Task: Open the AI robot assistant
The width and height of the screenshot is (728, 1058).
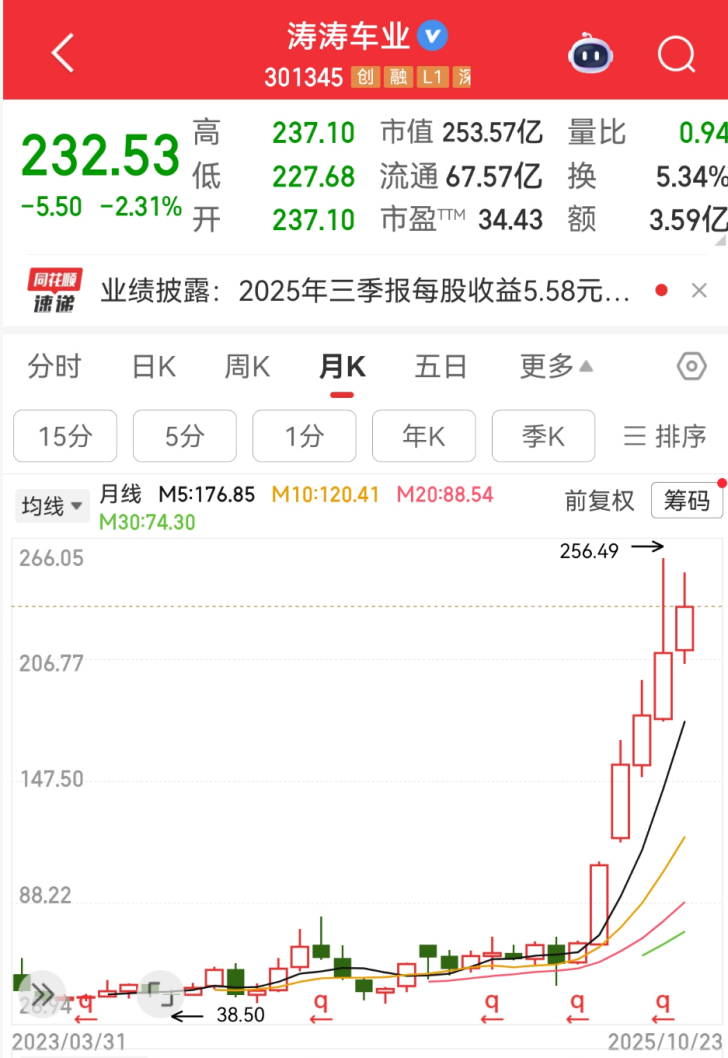Action: (x=590, y=56)
